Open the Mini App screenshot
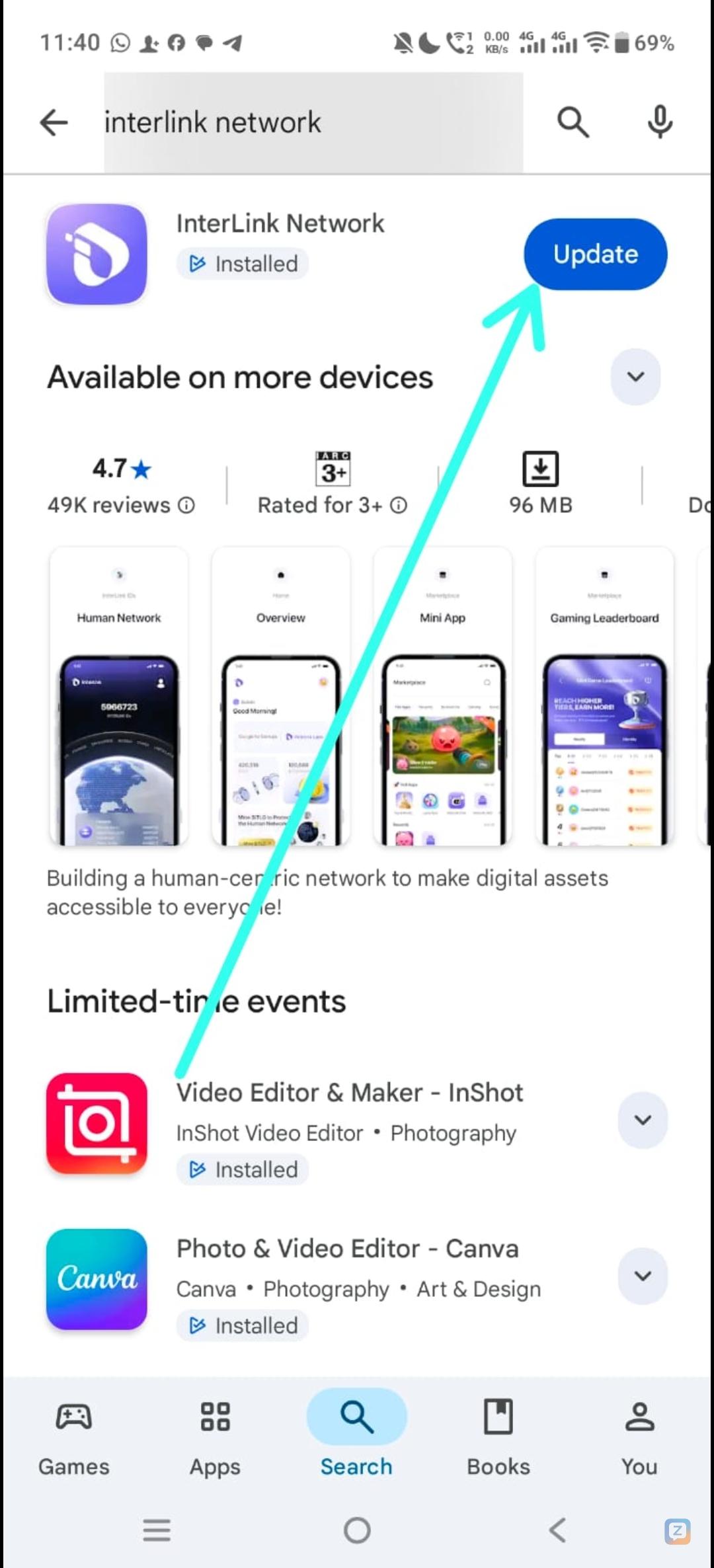714x1568 pixels. (x=443, y=696)
